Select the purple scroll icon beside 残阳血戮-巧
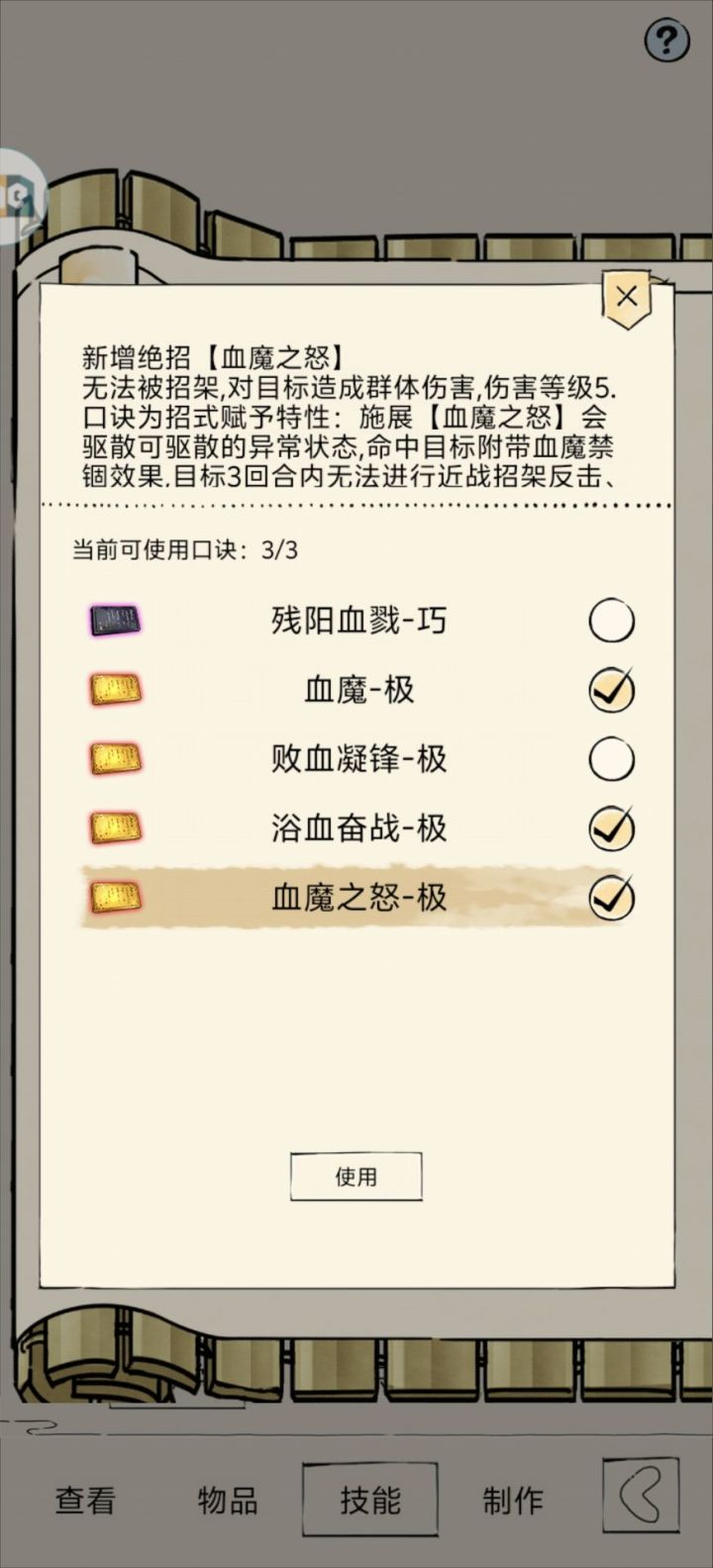 [116, 619]
